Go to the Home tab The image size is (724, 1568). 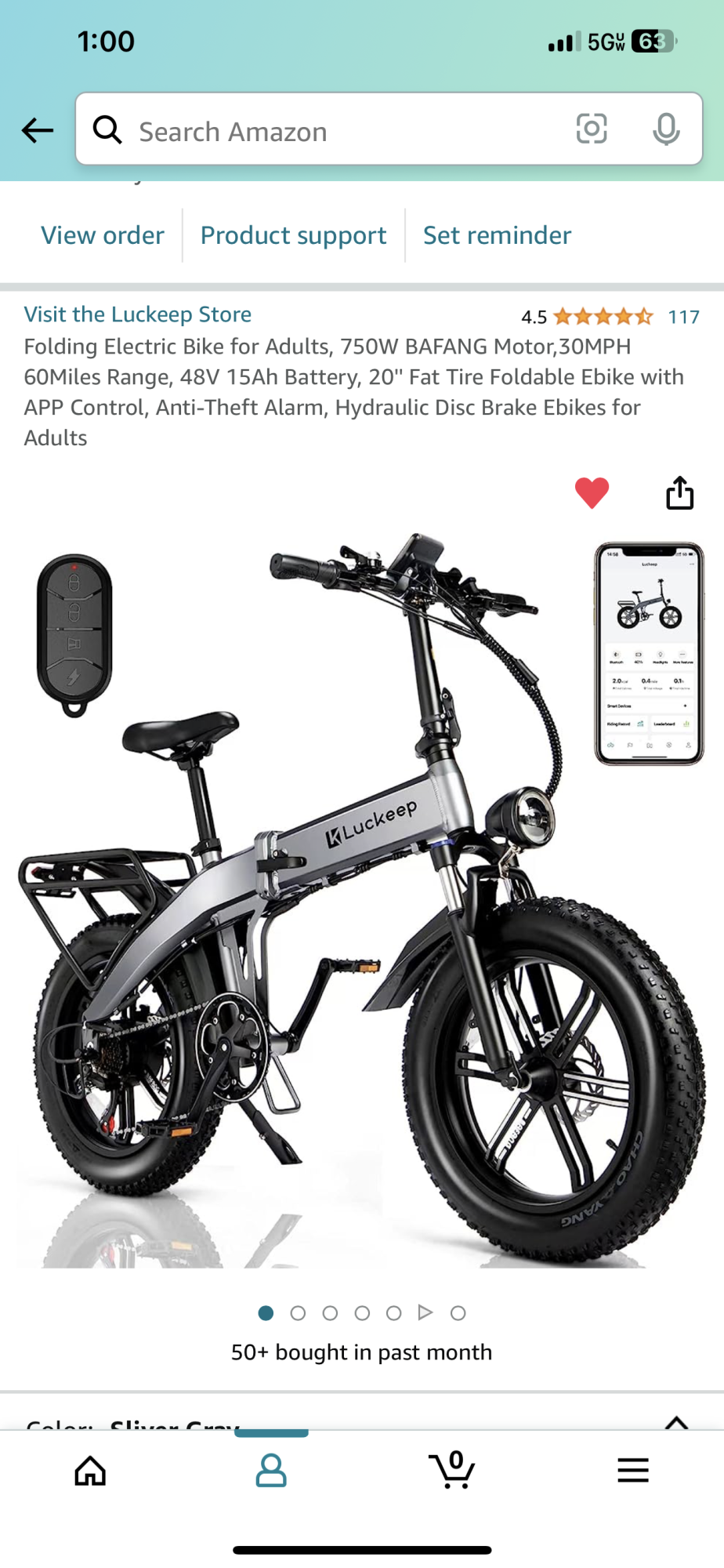(x=90, y=1471)
